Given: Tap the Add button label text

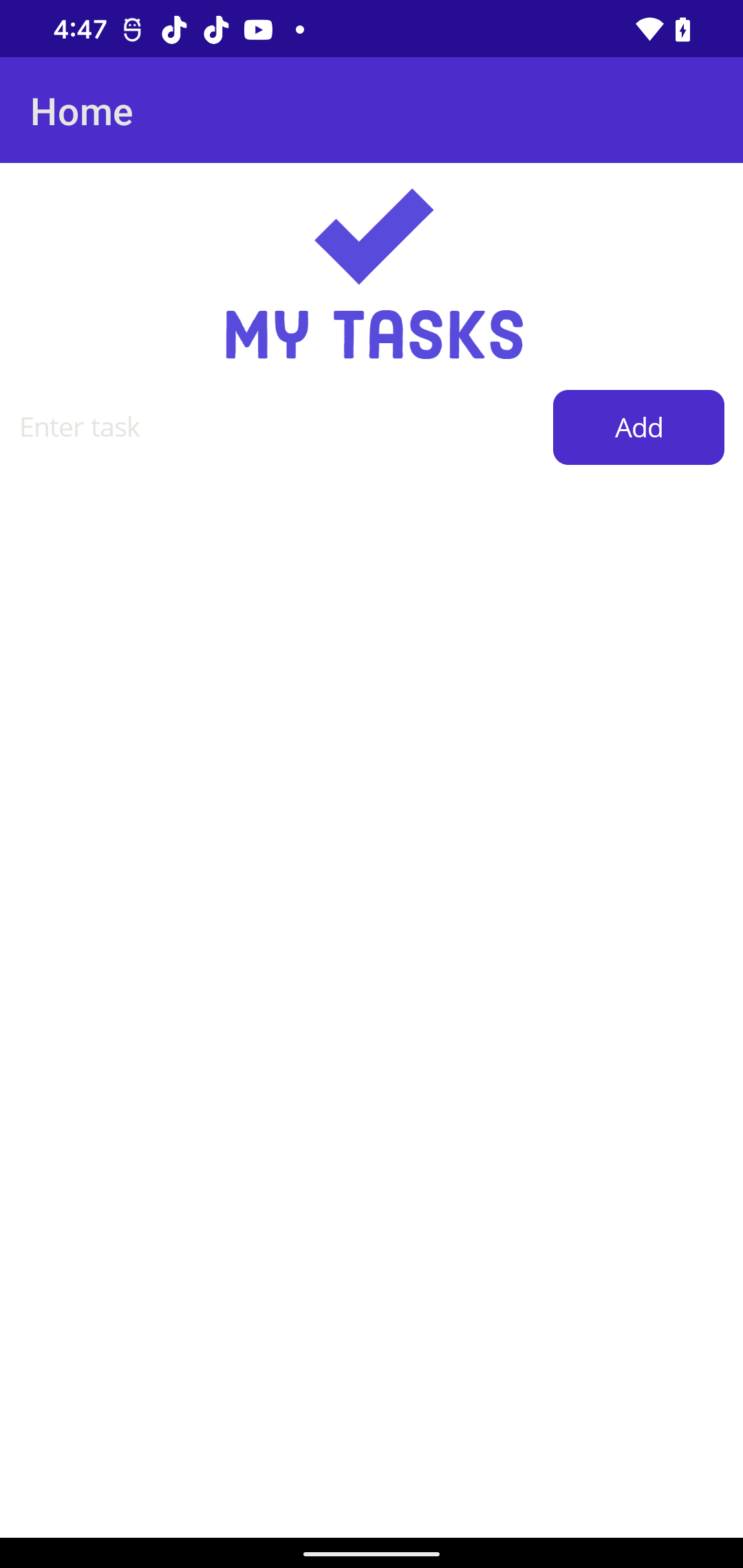Looking at the screenshot, I should click(638, 426).
